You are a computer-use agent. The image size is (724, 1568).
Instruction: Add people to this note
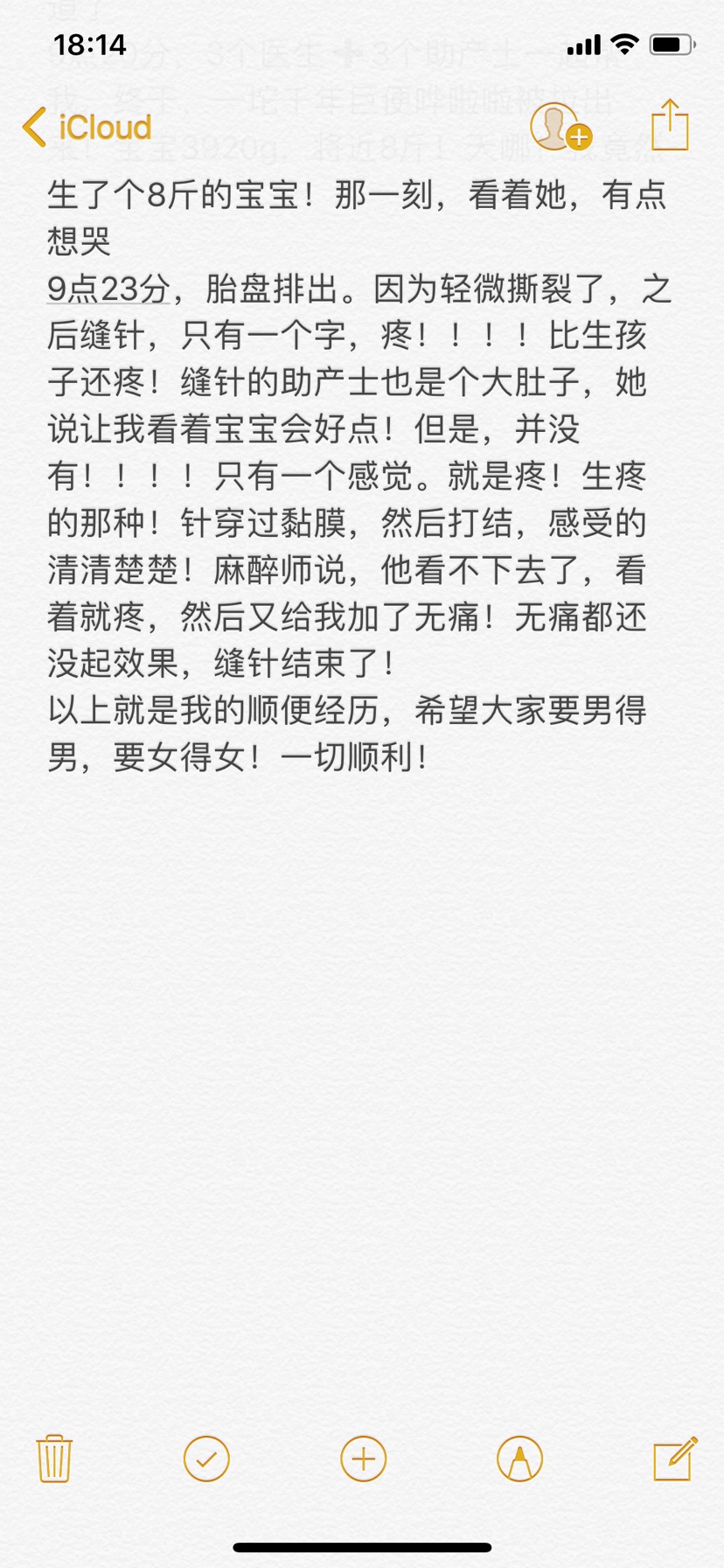pyautogui.click(x=560, y=127)
